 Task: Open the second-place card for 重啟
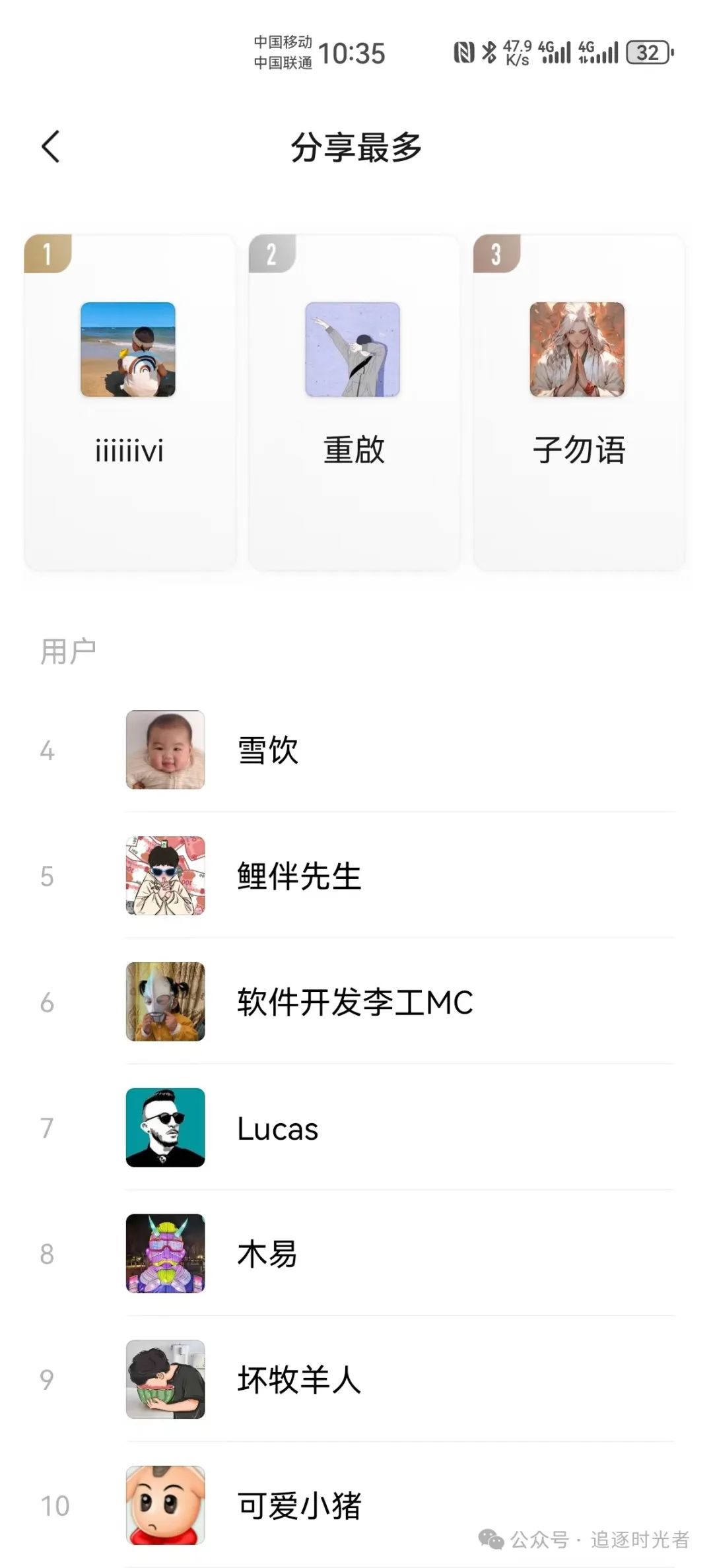coord(354,402)
